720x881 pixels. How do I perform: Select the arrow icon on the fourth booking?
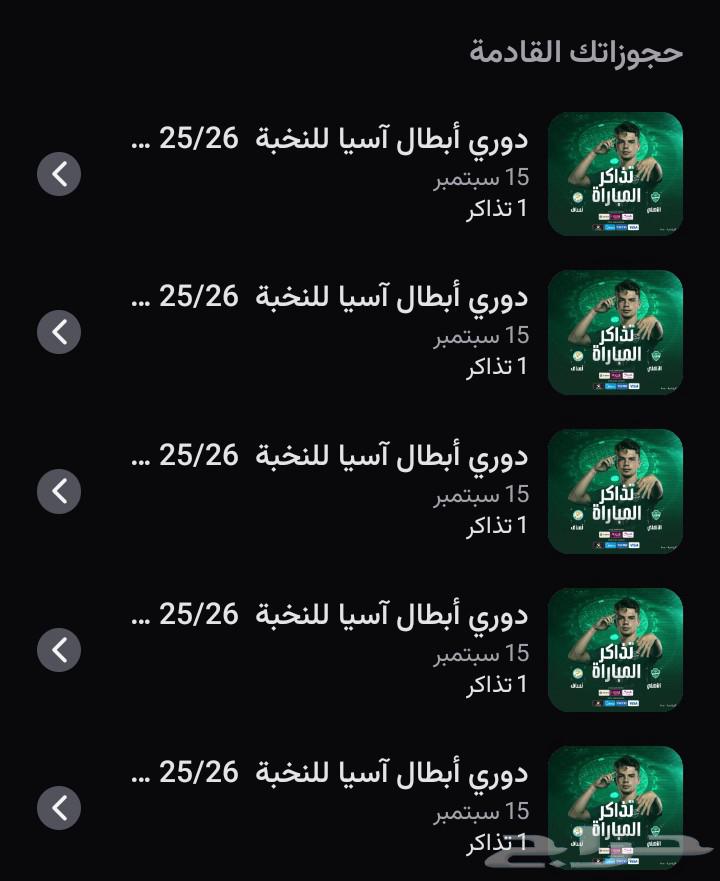tap(59, 649)
